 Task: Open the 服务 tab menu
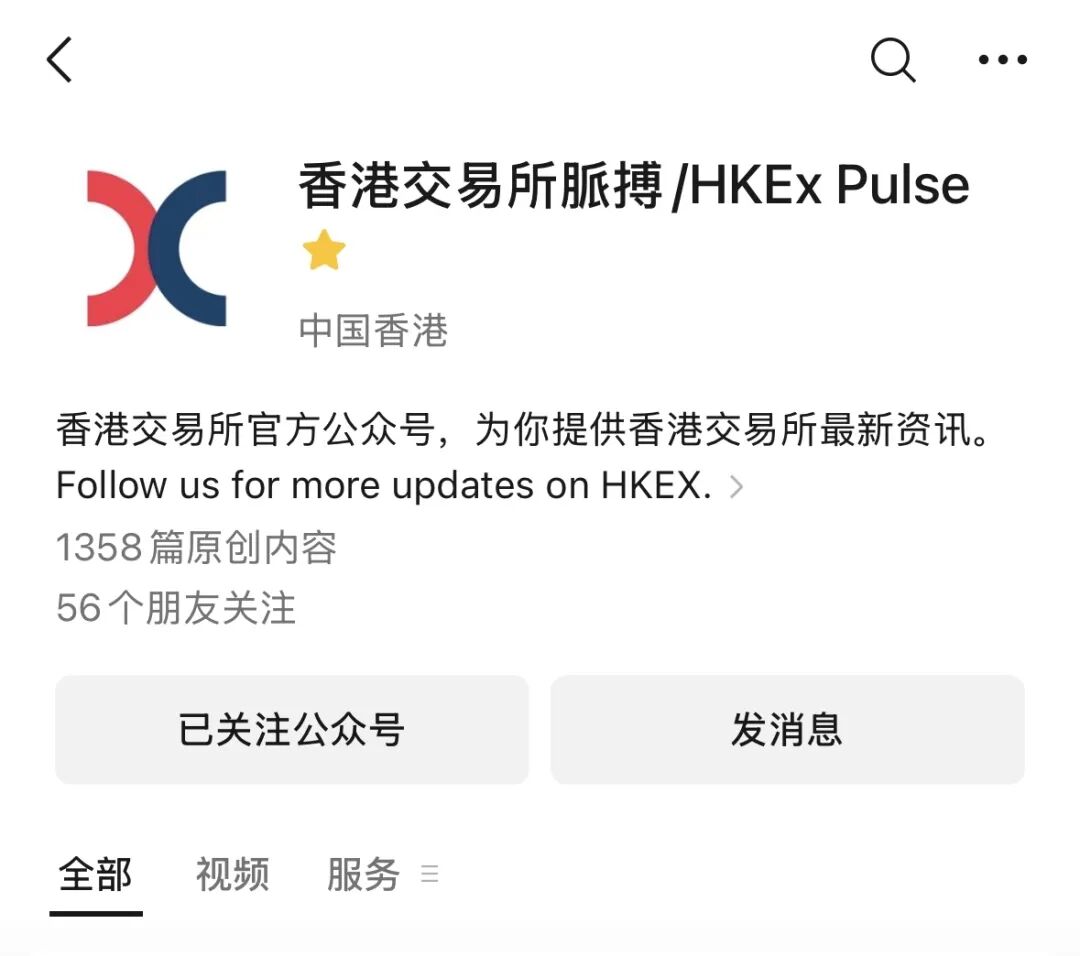click(380, 875)
